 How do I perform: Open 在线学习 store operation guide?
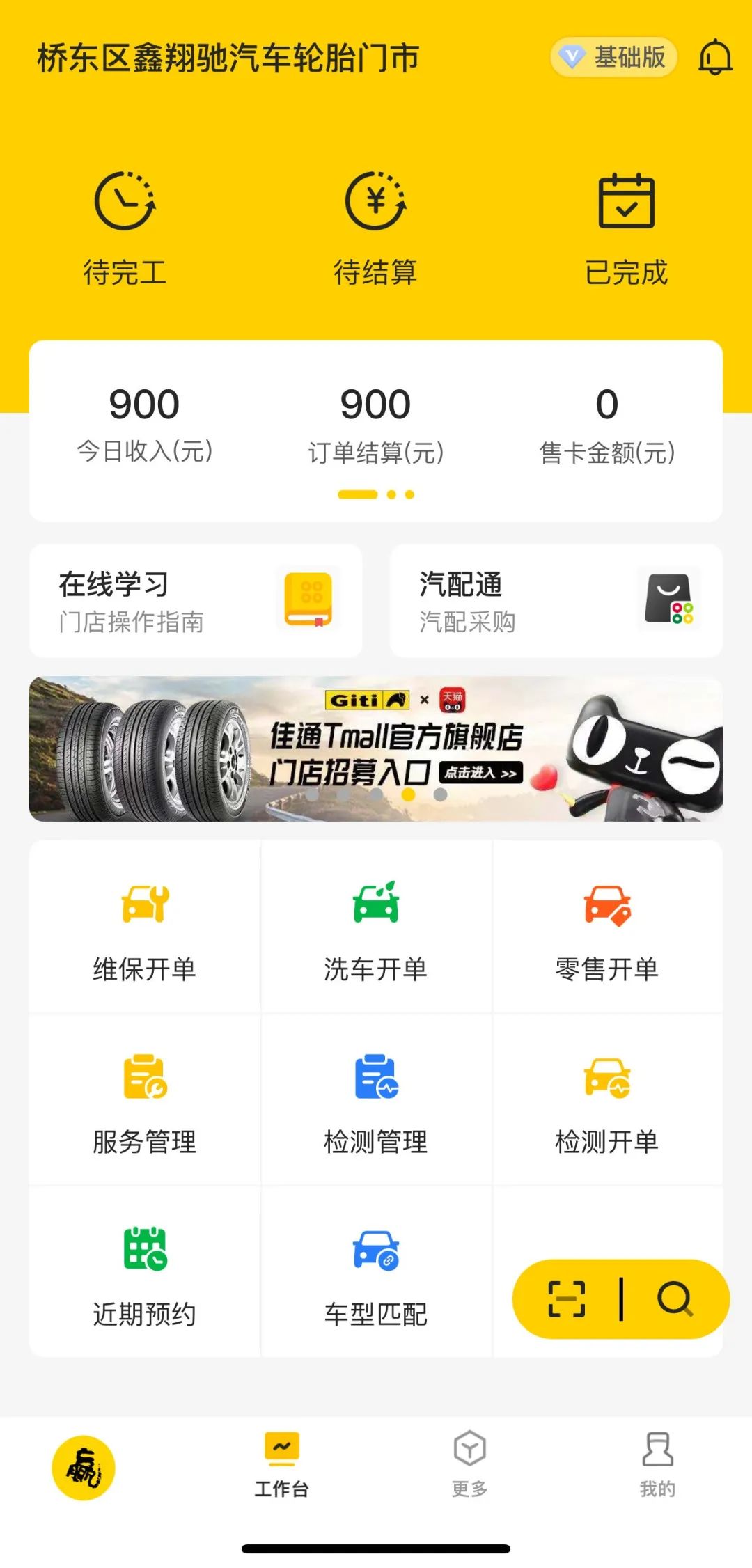(196, 602)
